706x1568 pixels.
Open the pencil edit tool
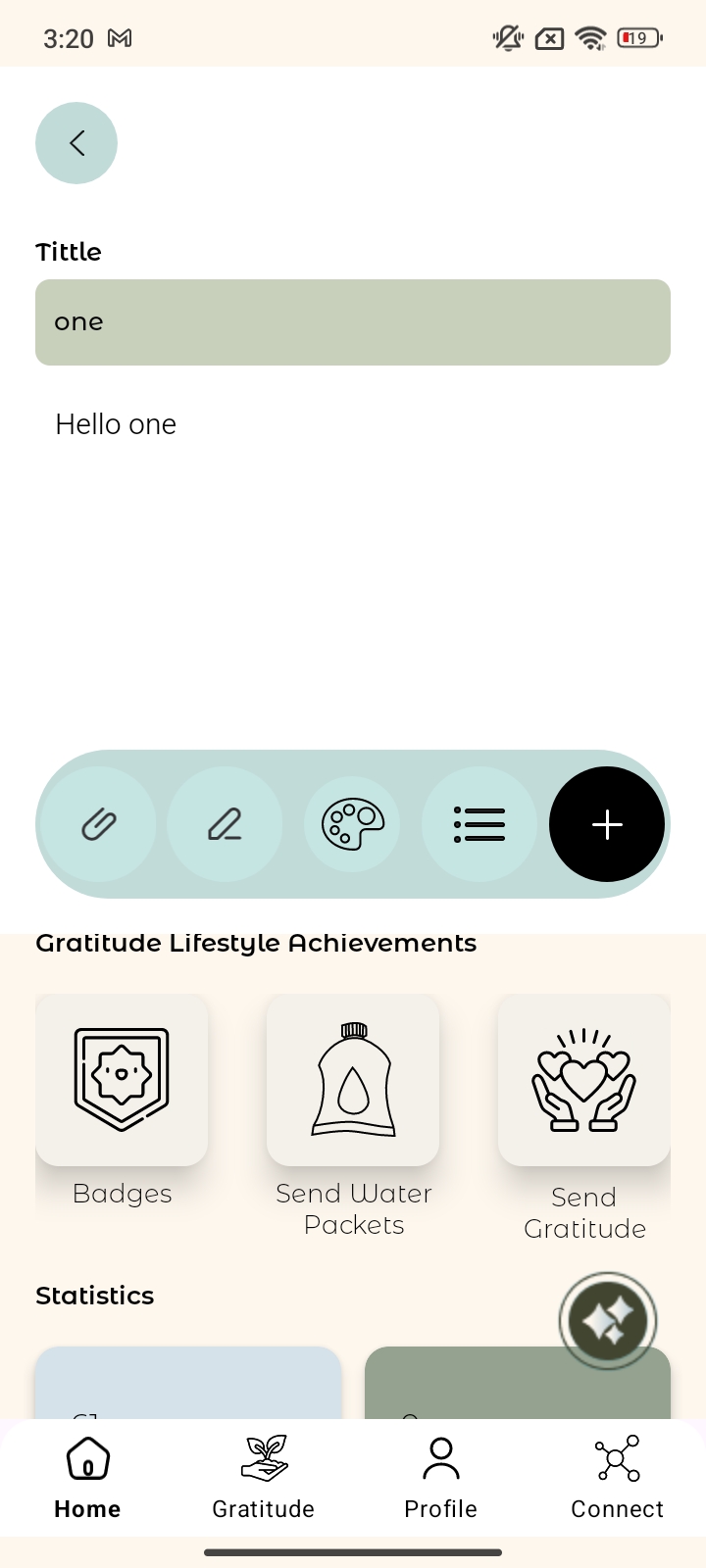(x=225, y=824)
